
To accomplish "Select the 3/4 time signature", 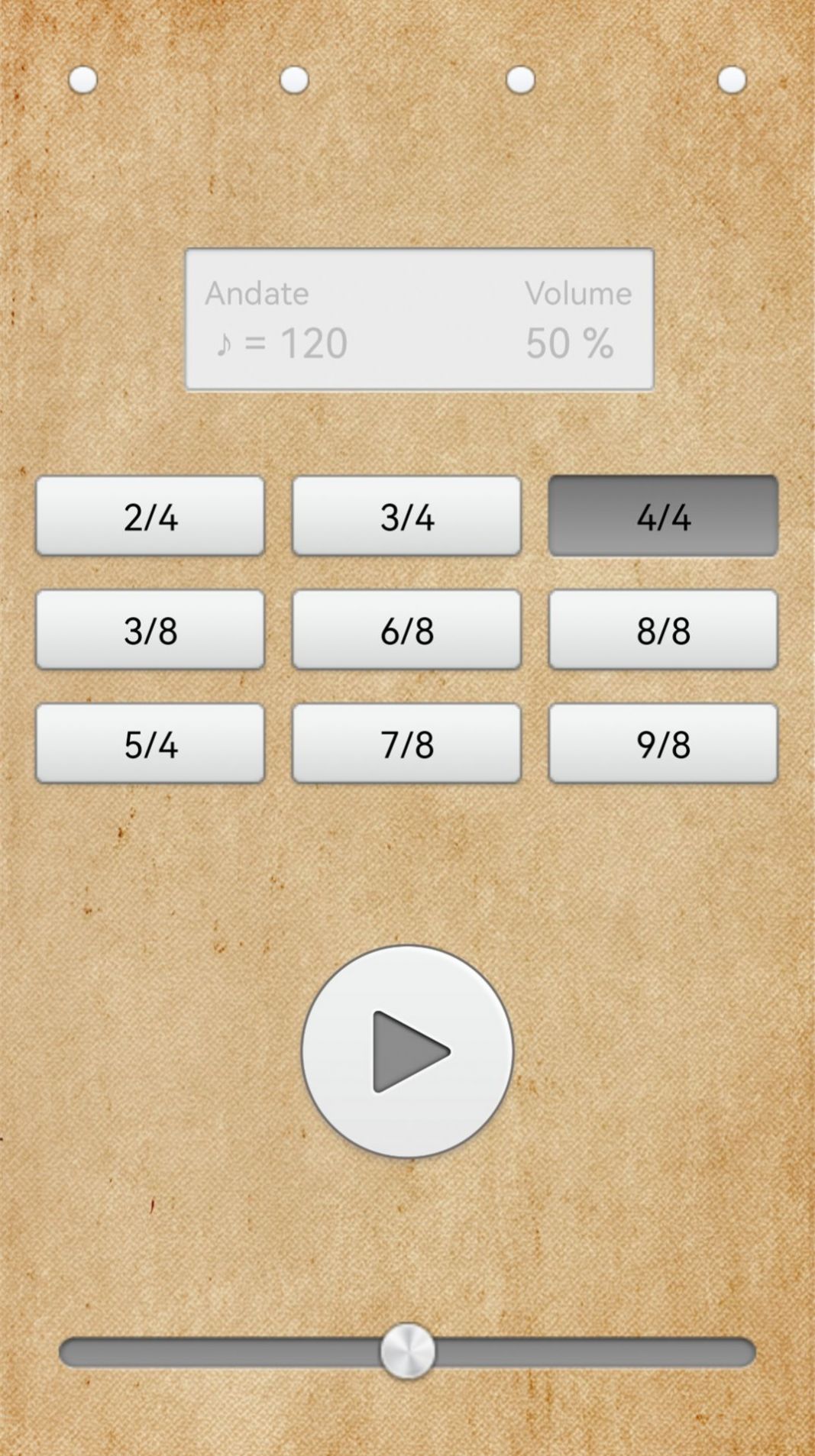I will [406, 515].
